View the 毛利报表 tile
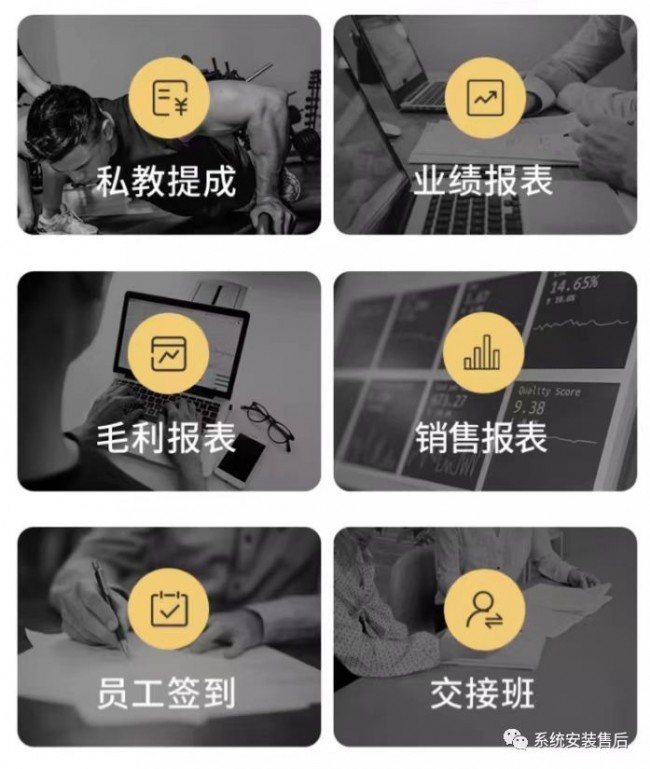The width and height of the screenshot is (650, 769). pos(168,381)
